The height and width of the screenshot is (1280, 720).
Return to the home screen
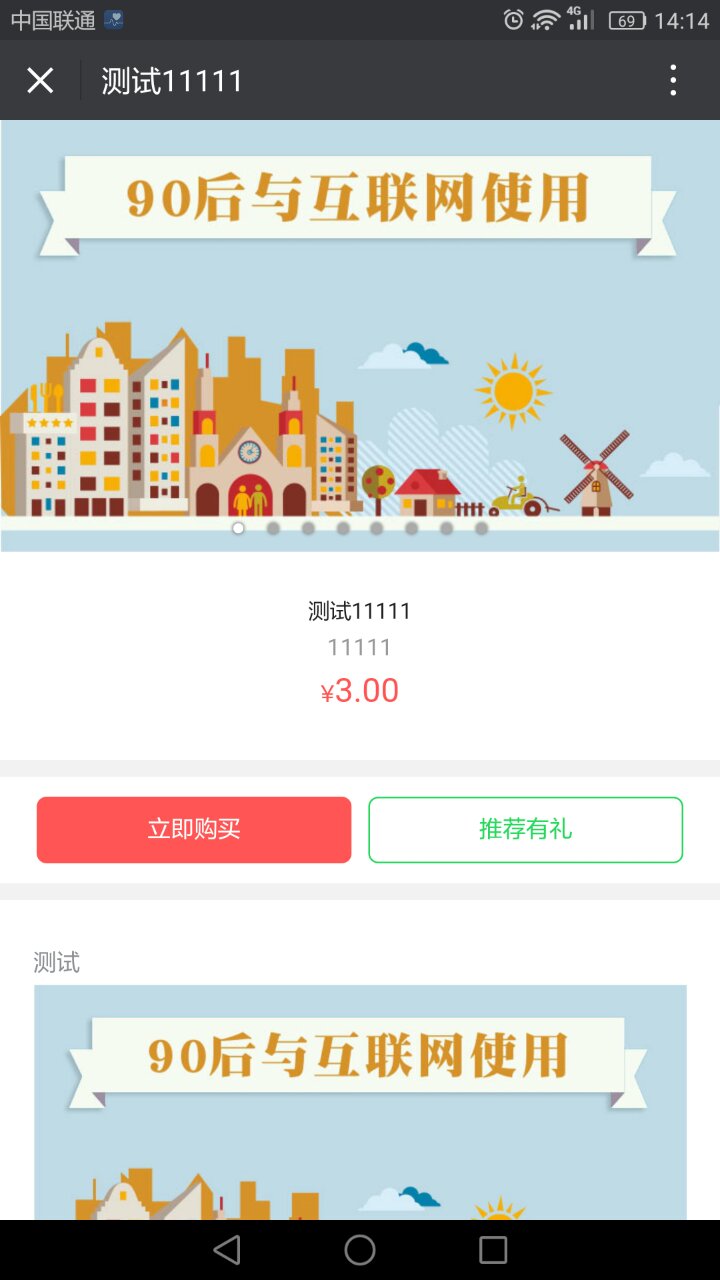click(x=360, y=1249)
